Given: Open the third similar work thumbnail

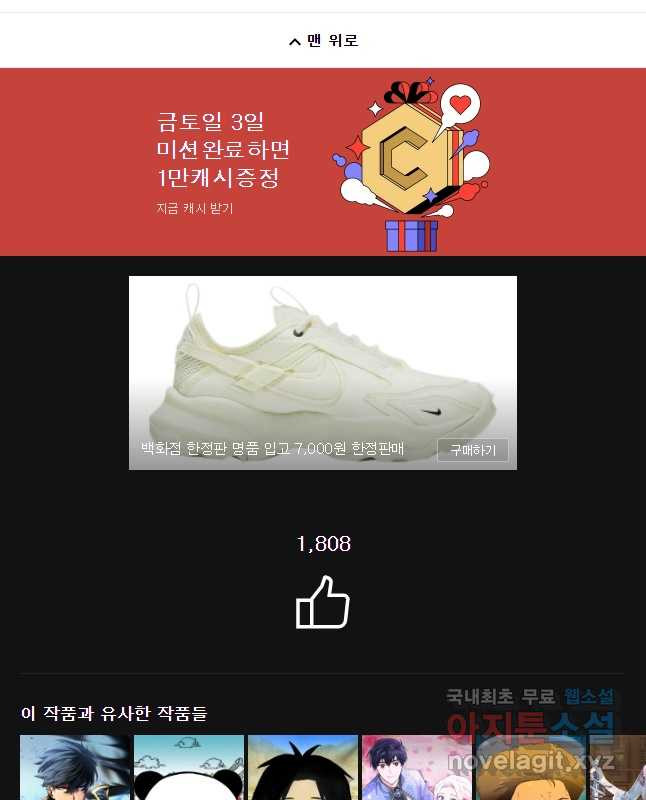Looking at the screenshot, I should (x=303, y=768).
